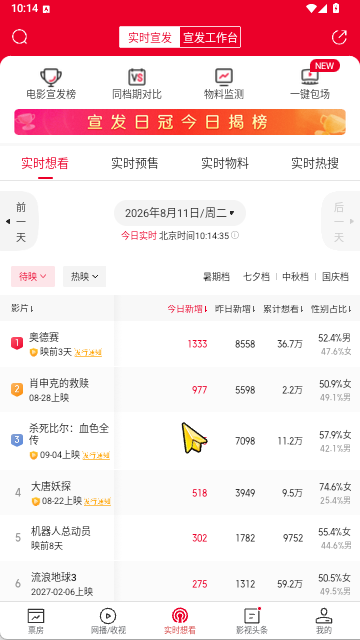The image size is (360, 640).
Task: Open the date picker 2026年8月11日
Action: (x=180, y=213)
